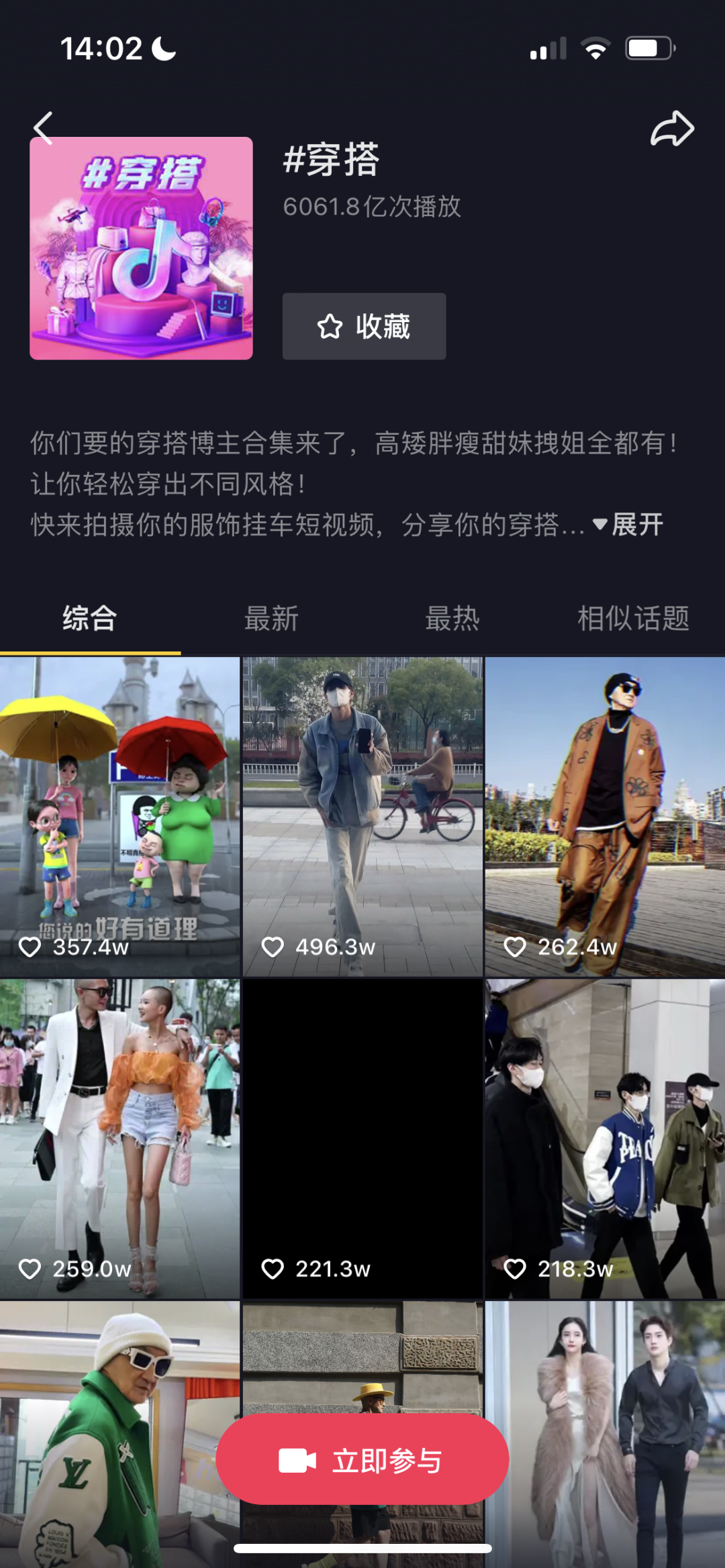Like the 262.4w brown outfit video
Screen dimensions: 725x1568
click(x=516, y=945)
